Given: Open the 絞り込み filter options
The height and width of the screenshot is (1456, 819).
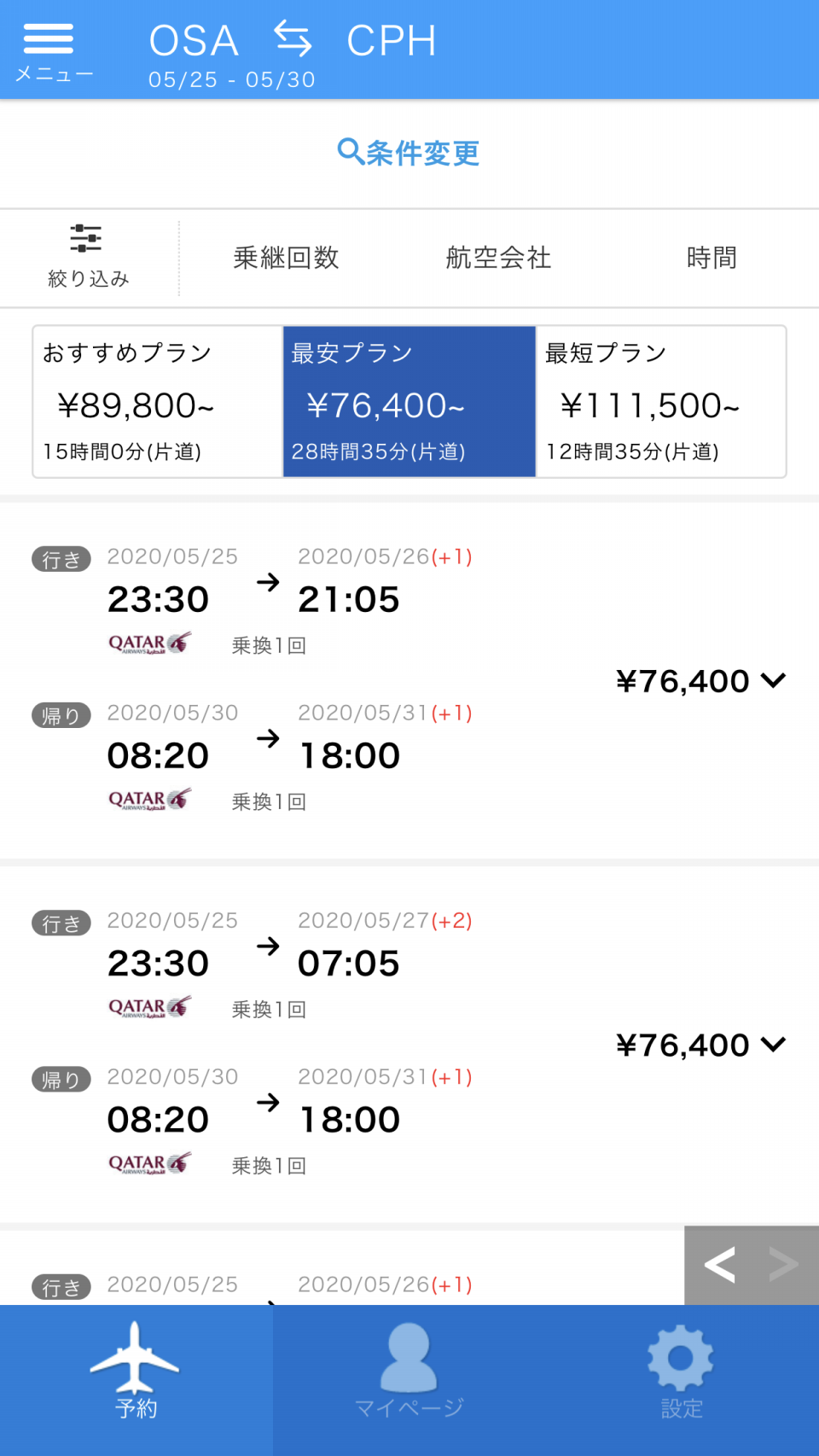Looking at the screenshot, I should pyautogui.click(x=88, y=257).
